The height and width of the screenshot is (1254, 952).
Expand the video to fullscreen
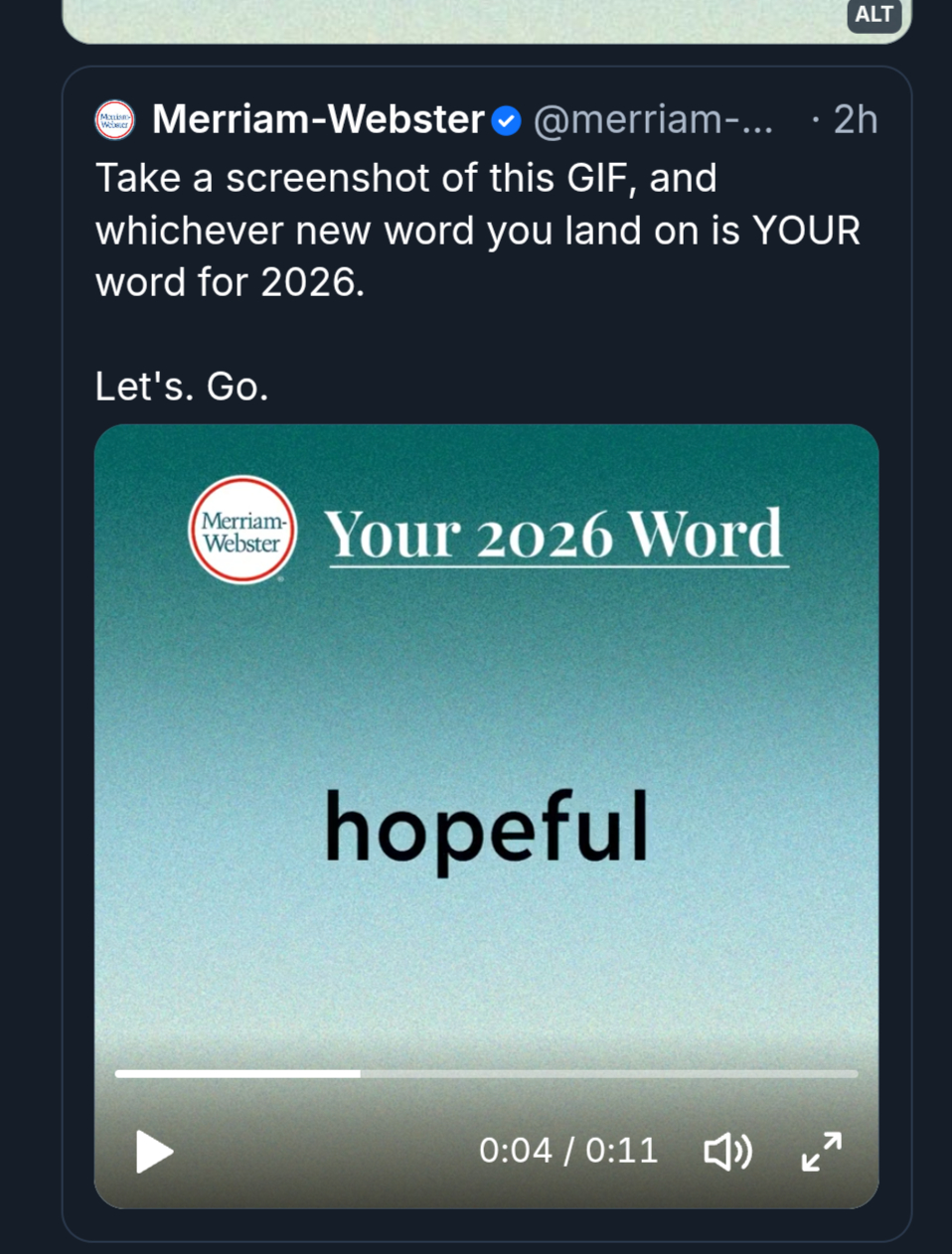[x=822, y=1152]
